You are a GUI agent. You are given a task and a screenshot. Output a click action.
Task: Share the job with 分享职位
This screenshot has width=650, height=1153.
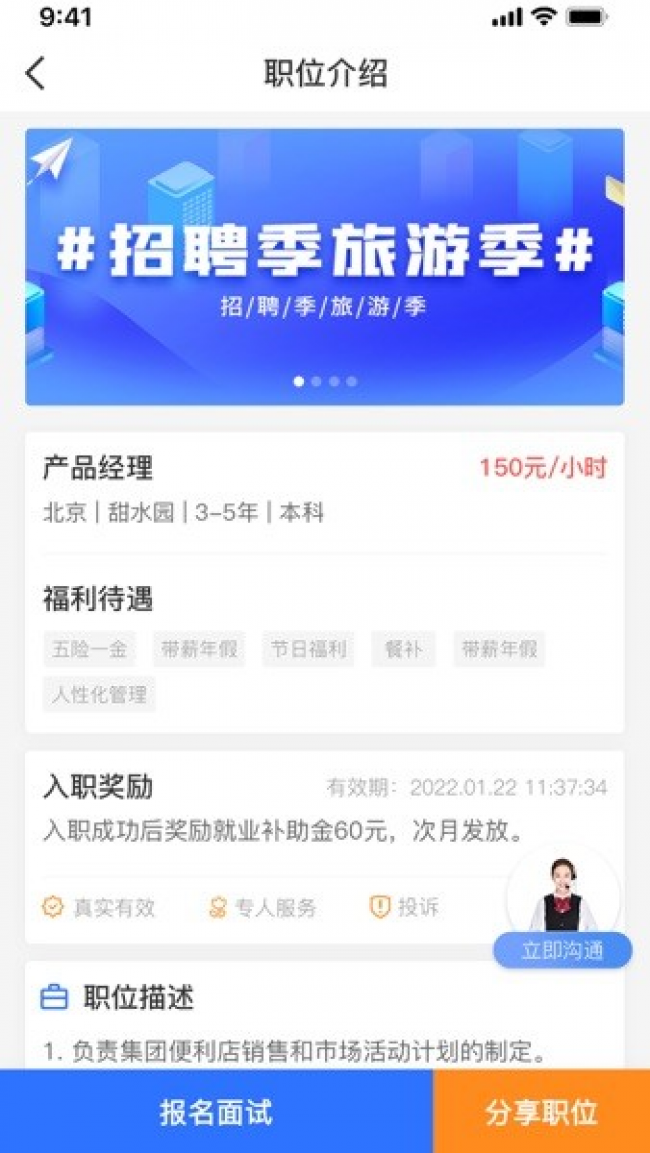pos(541,1112)
